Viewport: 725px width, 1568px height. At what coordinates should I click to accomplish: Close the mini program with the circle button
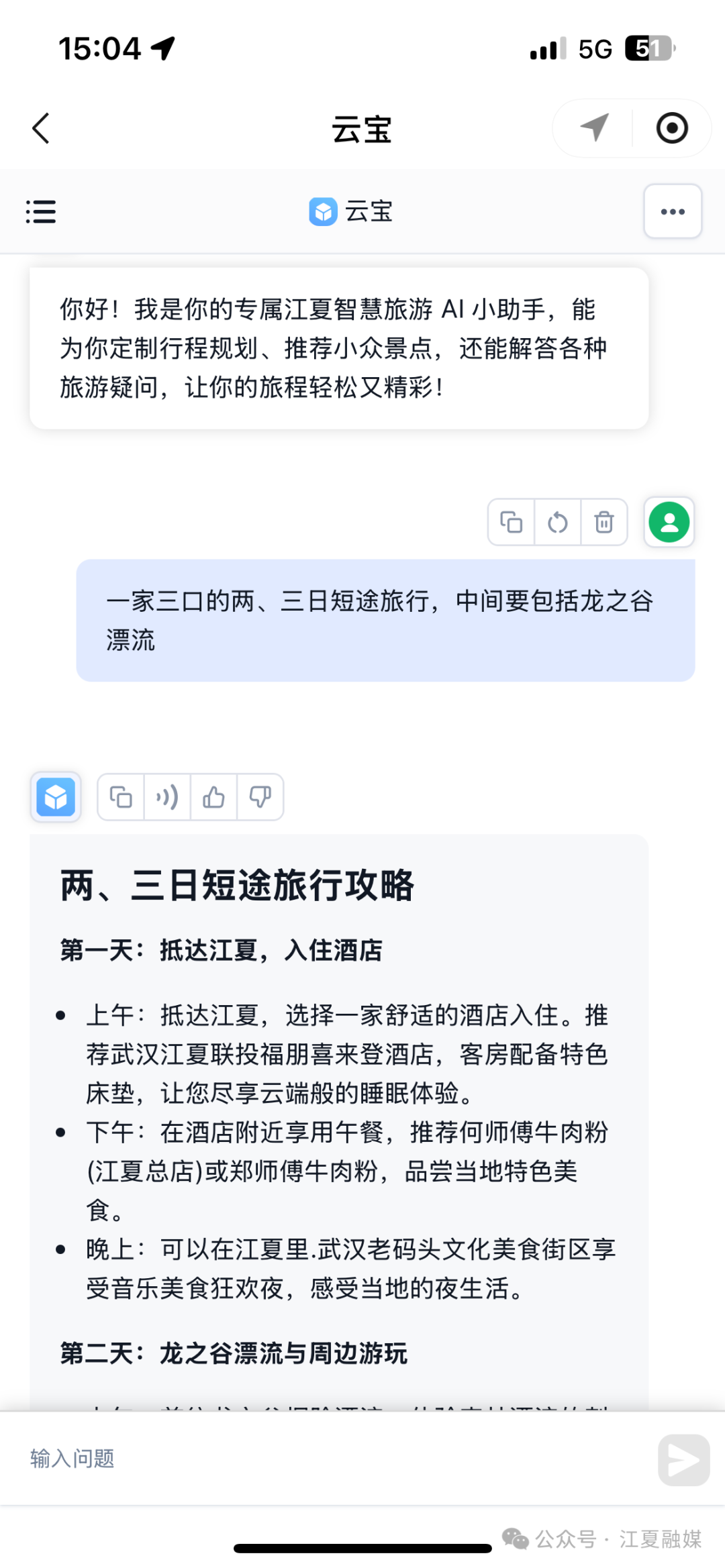pos(672,128)
